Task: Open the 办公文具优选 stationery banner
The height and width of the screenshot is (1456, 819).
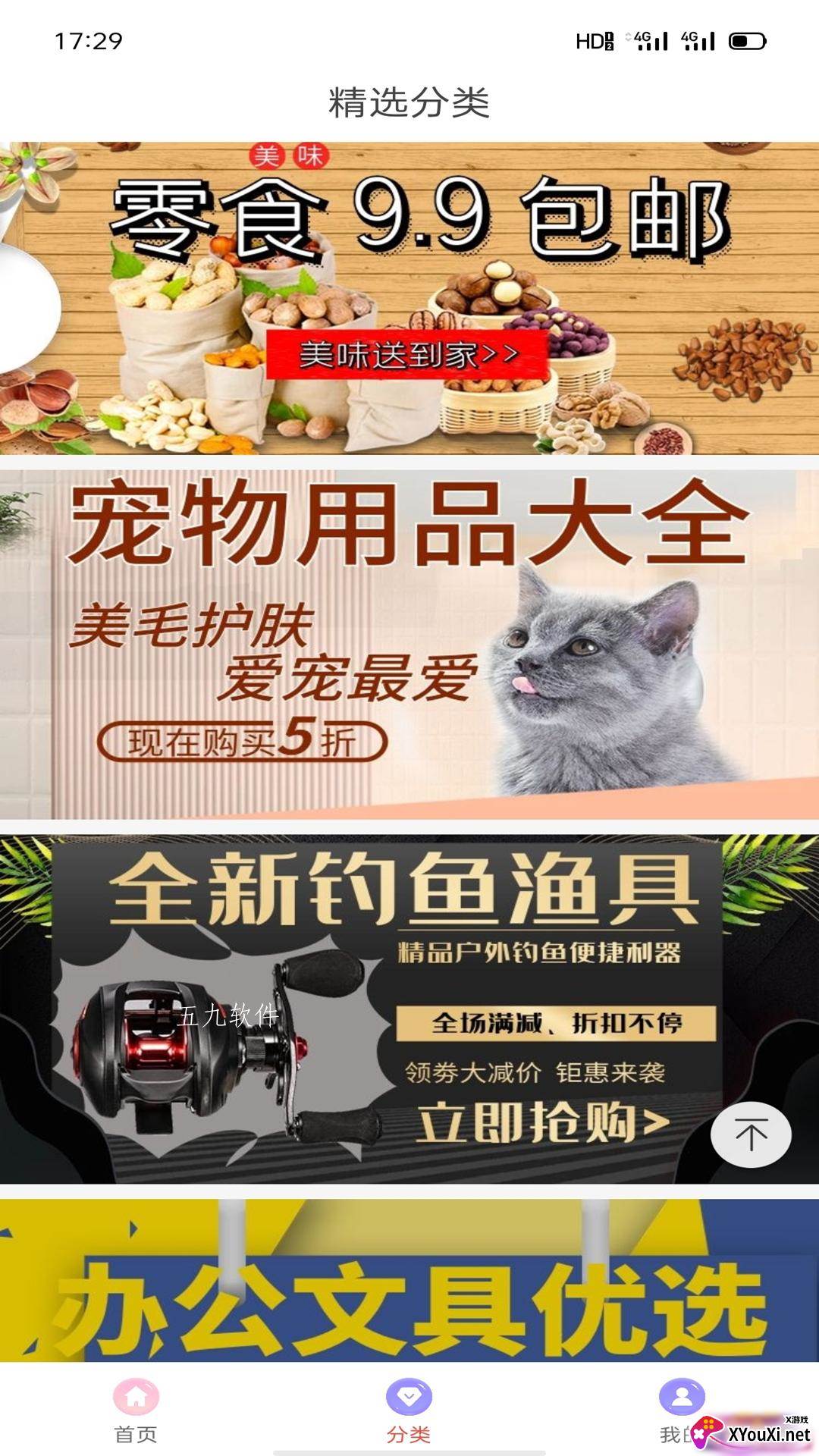Action: click(x=409, y=1282)
